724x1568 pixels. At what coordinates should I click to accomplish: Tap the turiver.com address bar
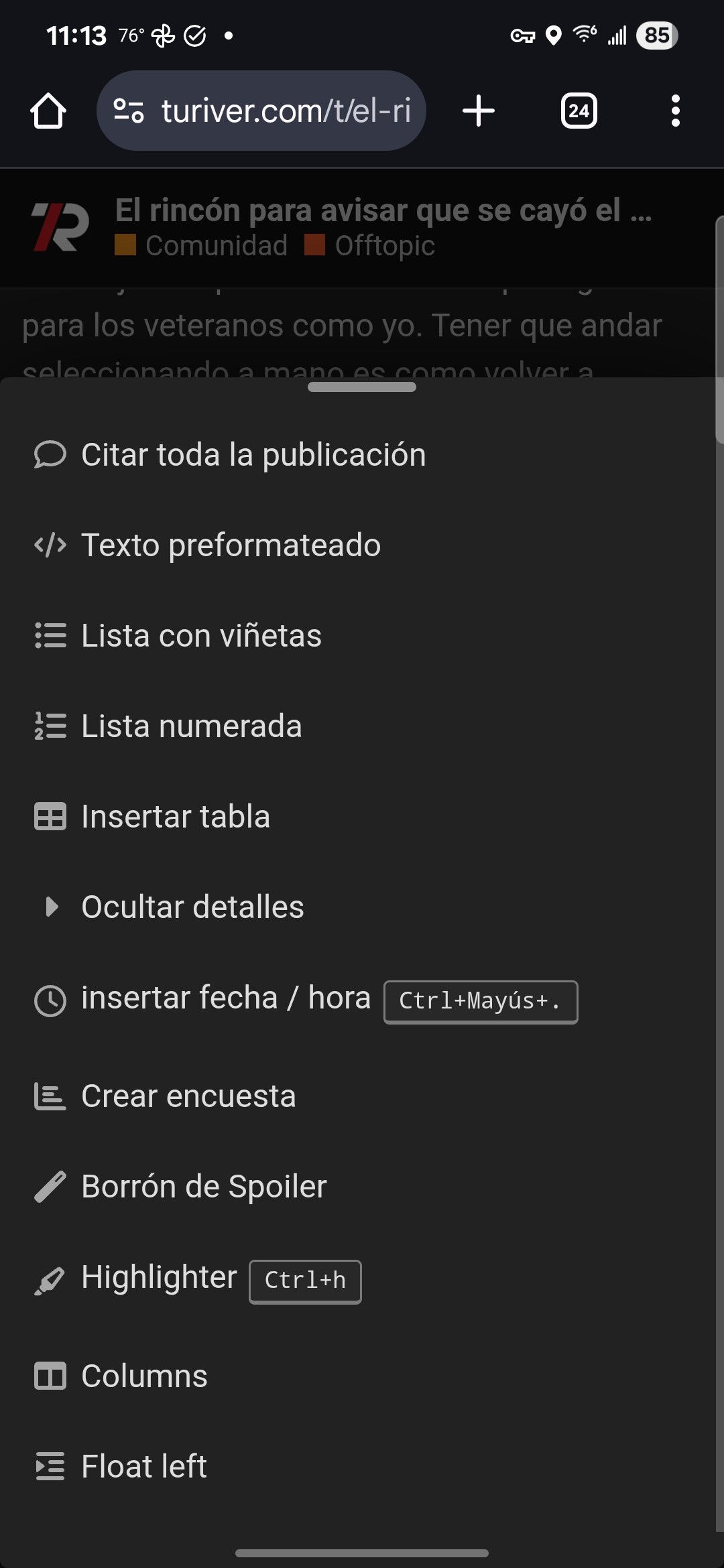pos(261,111)
